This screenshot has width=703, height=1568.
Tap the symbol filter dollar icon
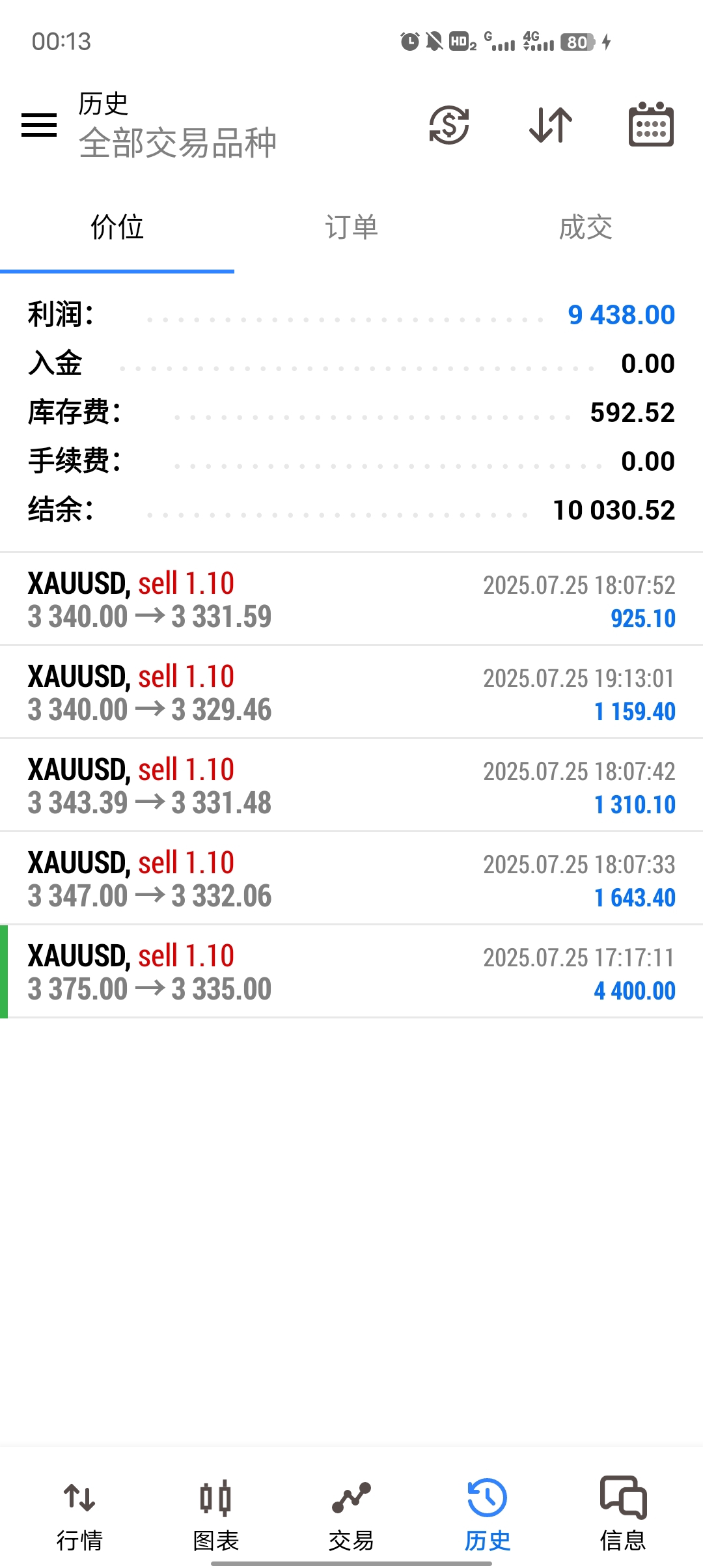[449, 124]
